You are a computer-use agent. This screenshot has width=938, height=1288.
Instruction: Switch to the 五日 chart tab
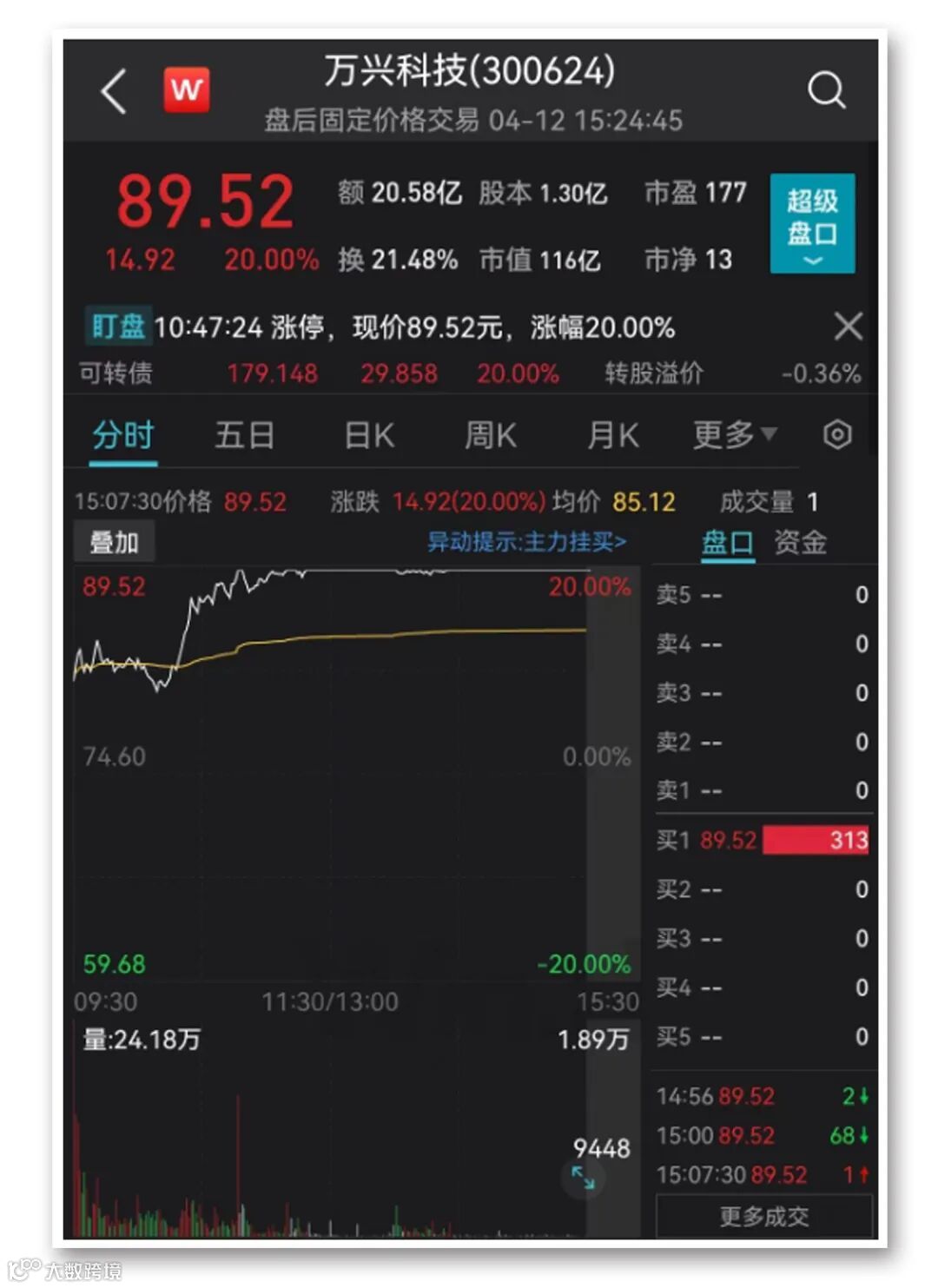point(244,434)
